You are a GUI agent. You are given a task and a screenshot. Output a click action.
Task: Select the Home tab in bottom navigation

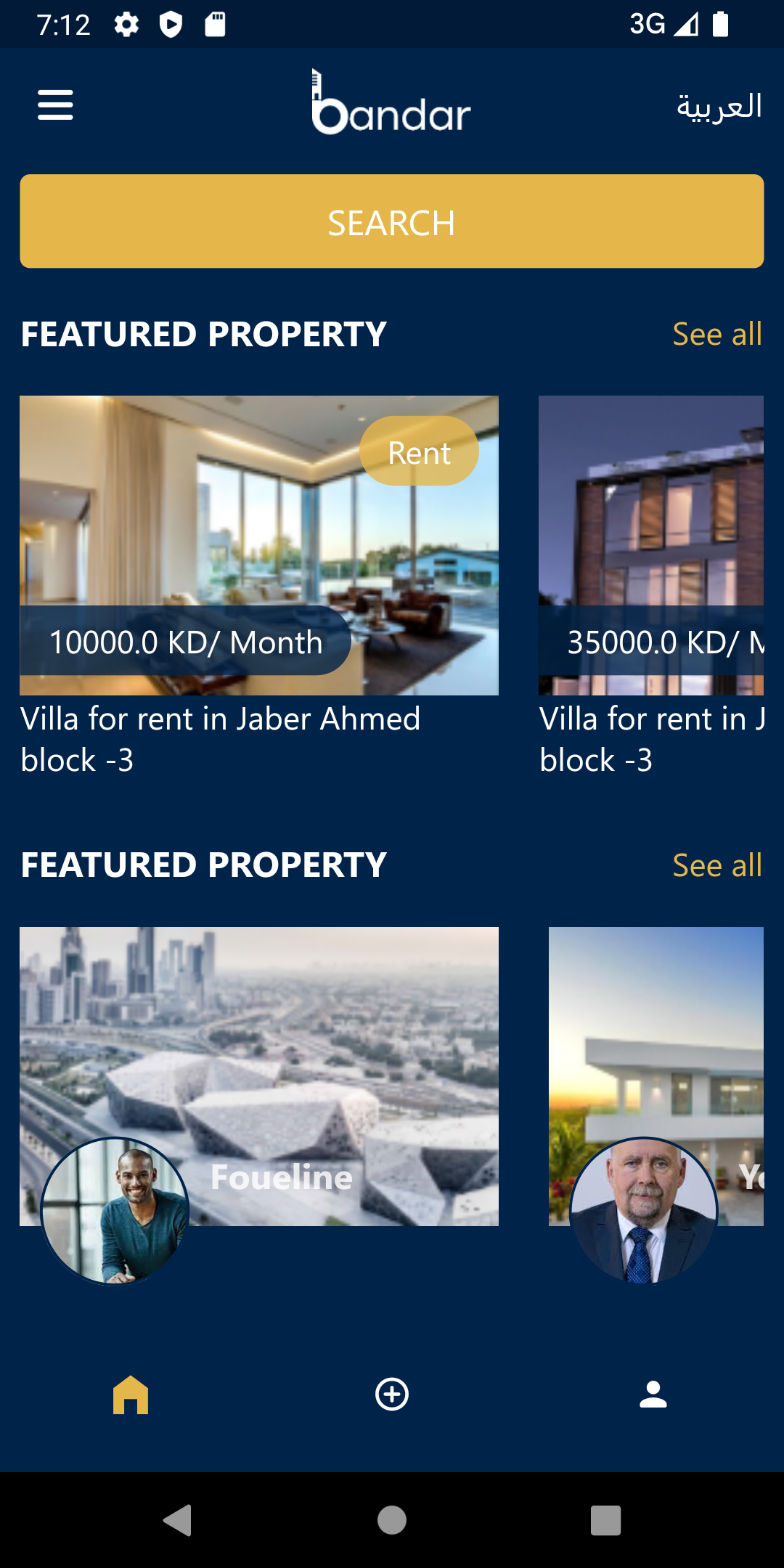[131, 1394]
